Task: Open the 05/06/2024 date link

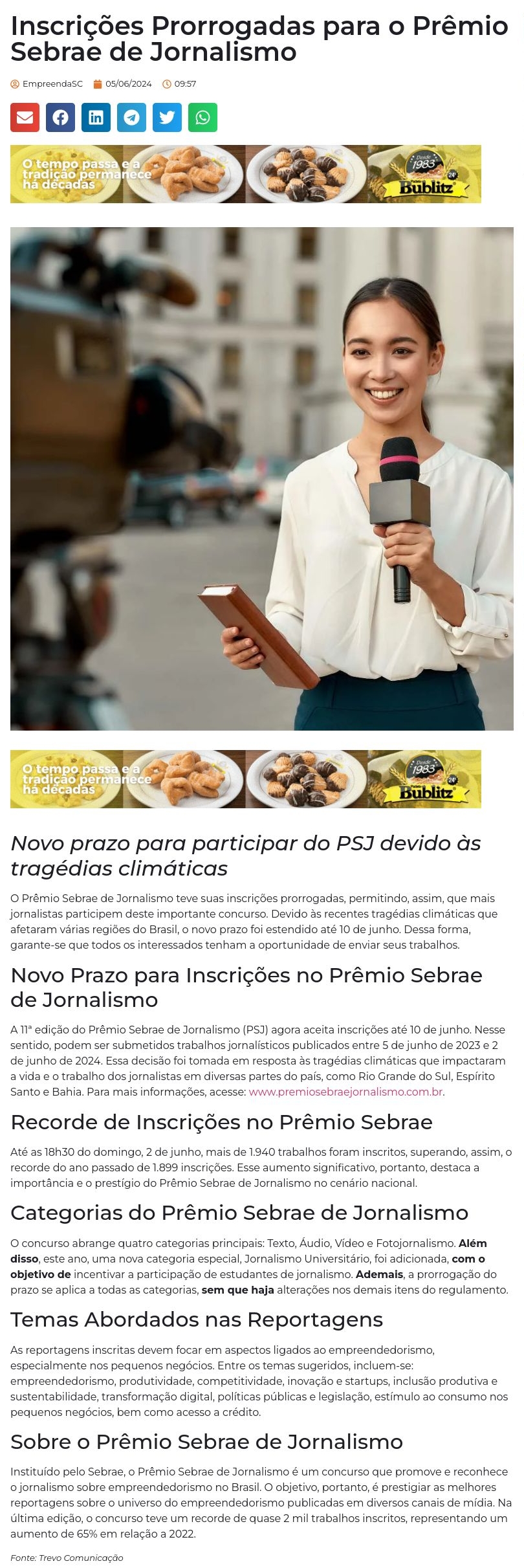Action: [x=128, y=84]
